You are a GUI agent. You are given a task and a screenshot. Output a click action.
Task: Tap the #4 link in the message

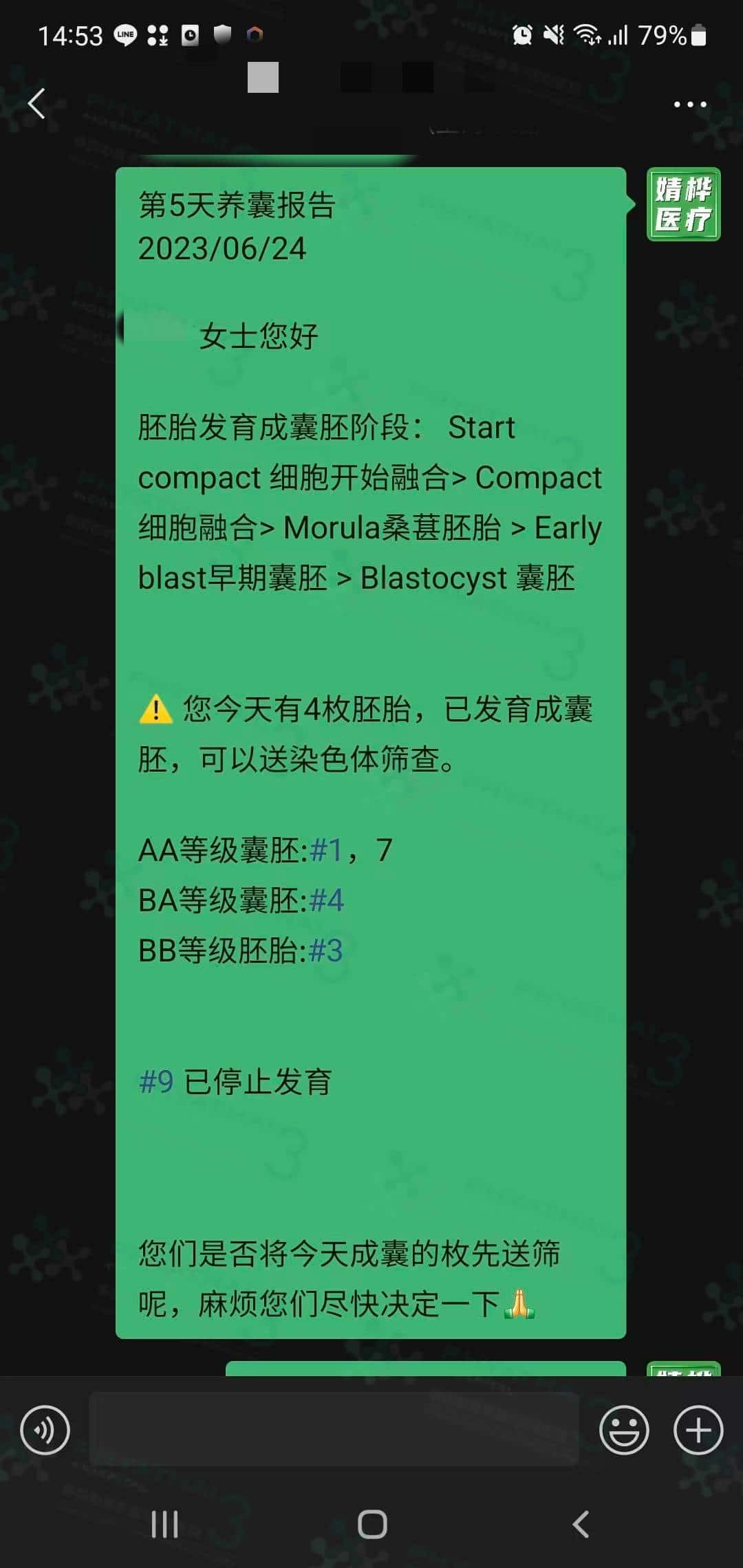pos(326,901)
